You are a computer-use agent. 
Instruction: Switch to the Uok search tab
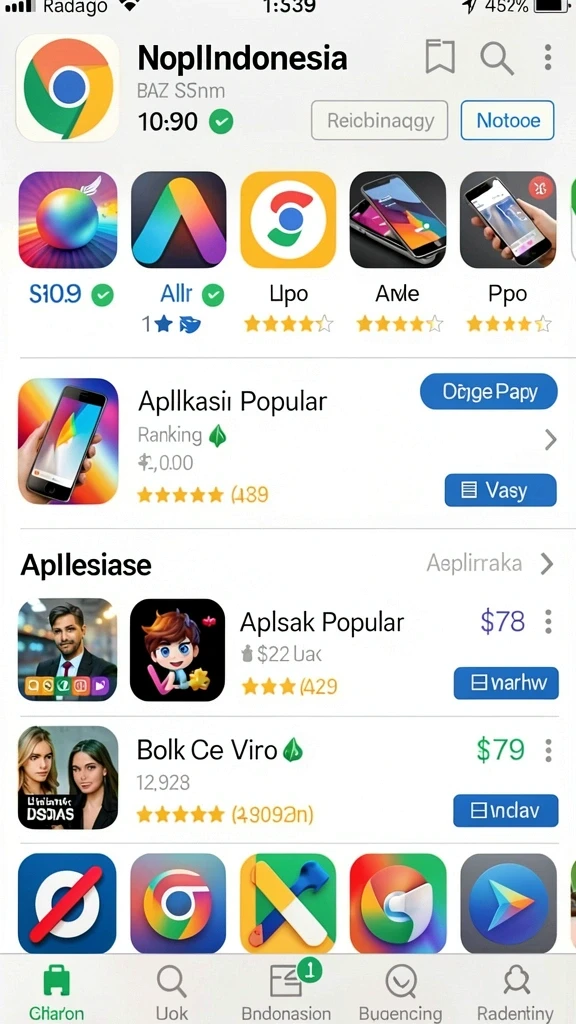click(x=172, y=991)
